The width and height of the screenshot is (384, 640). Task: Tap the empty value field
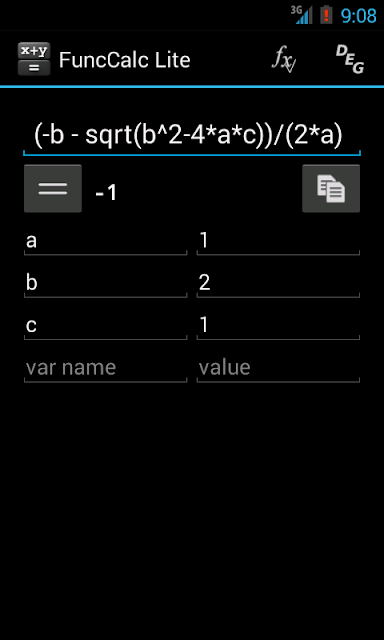tap(278, 368)
